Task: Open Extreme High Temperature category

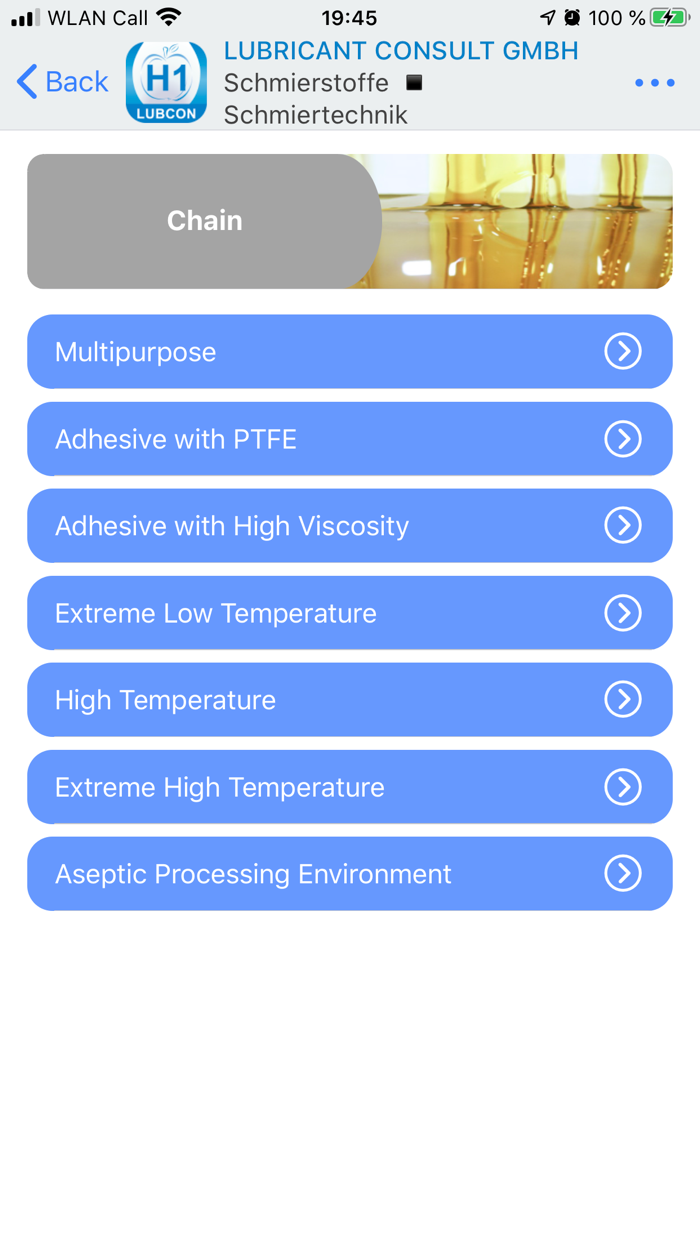Action: tap(349, 787)
